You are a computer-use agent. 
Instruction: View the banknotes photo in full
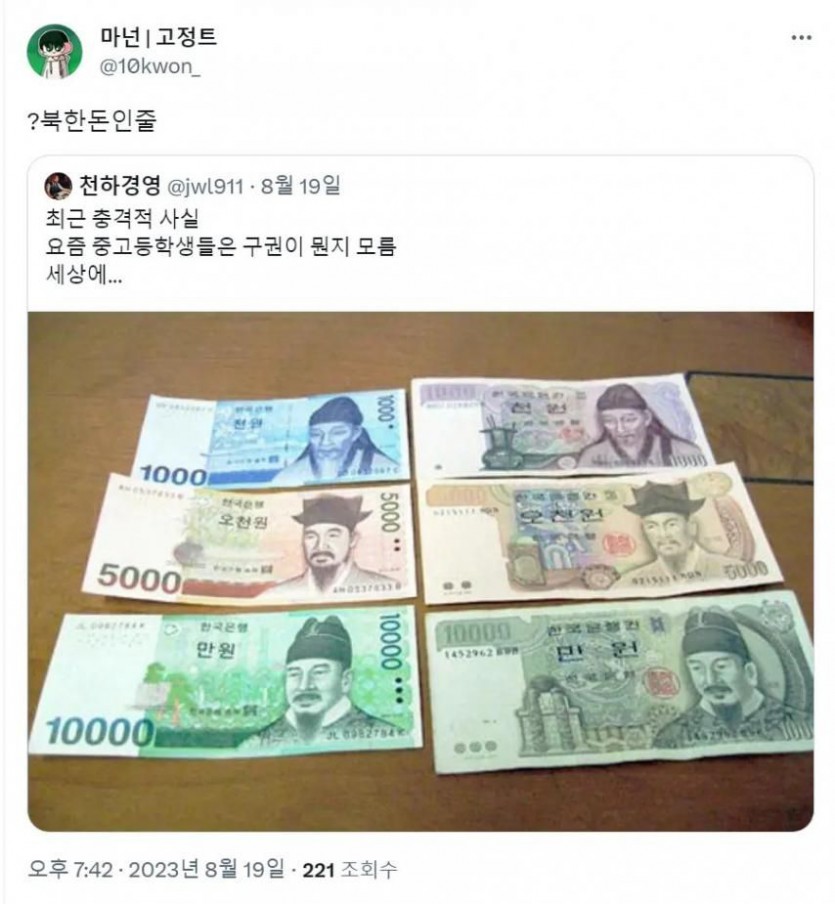420,570
